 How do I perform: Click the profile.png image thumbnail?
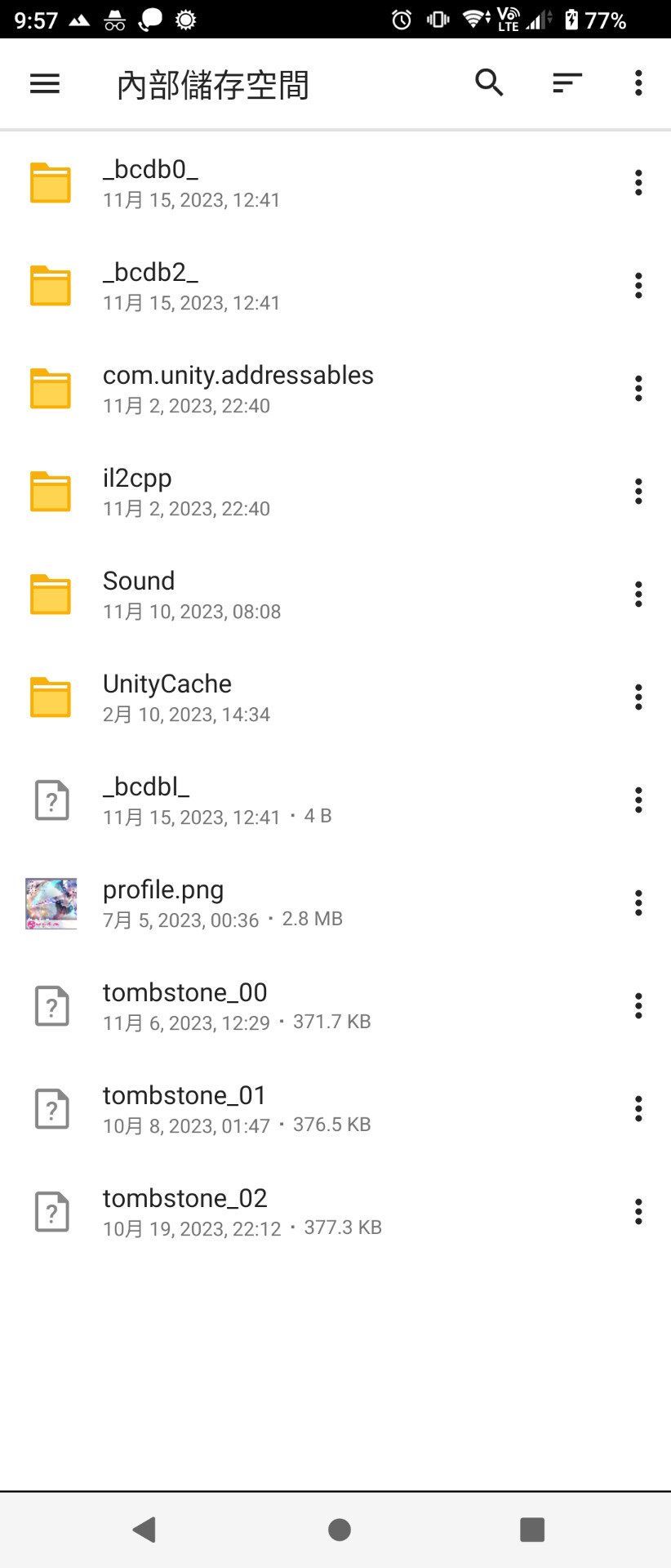50,903
